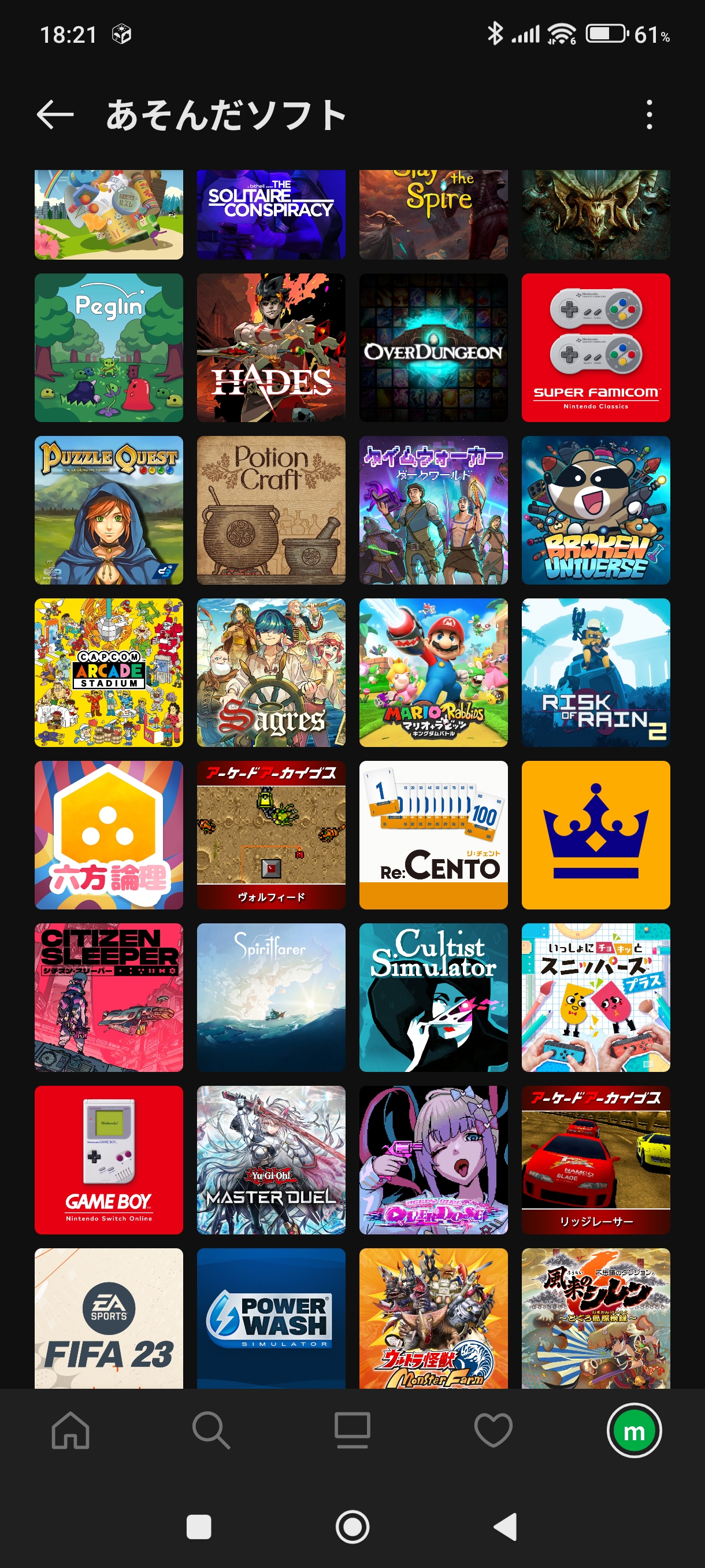The width and height of the screenshot is (705, 1568).
Task: Select the Peglin game tile
Action: (108, 347)
